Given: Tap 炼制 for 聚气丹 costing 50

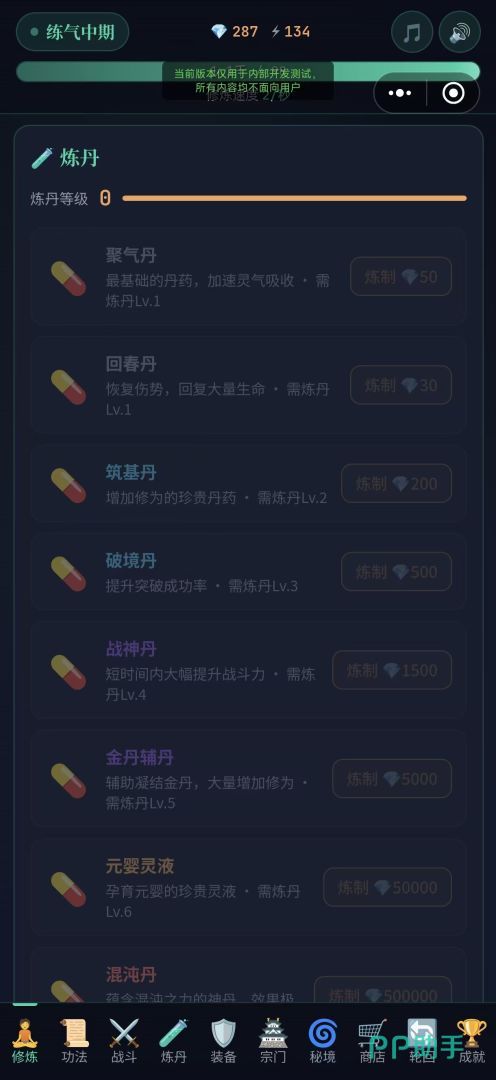Looking at the screenshot, I should (401, 277).
